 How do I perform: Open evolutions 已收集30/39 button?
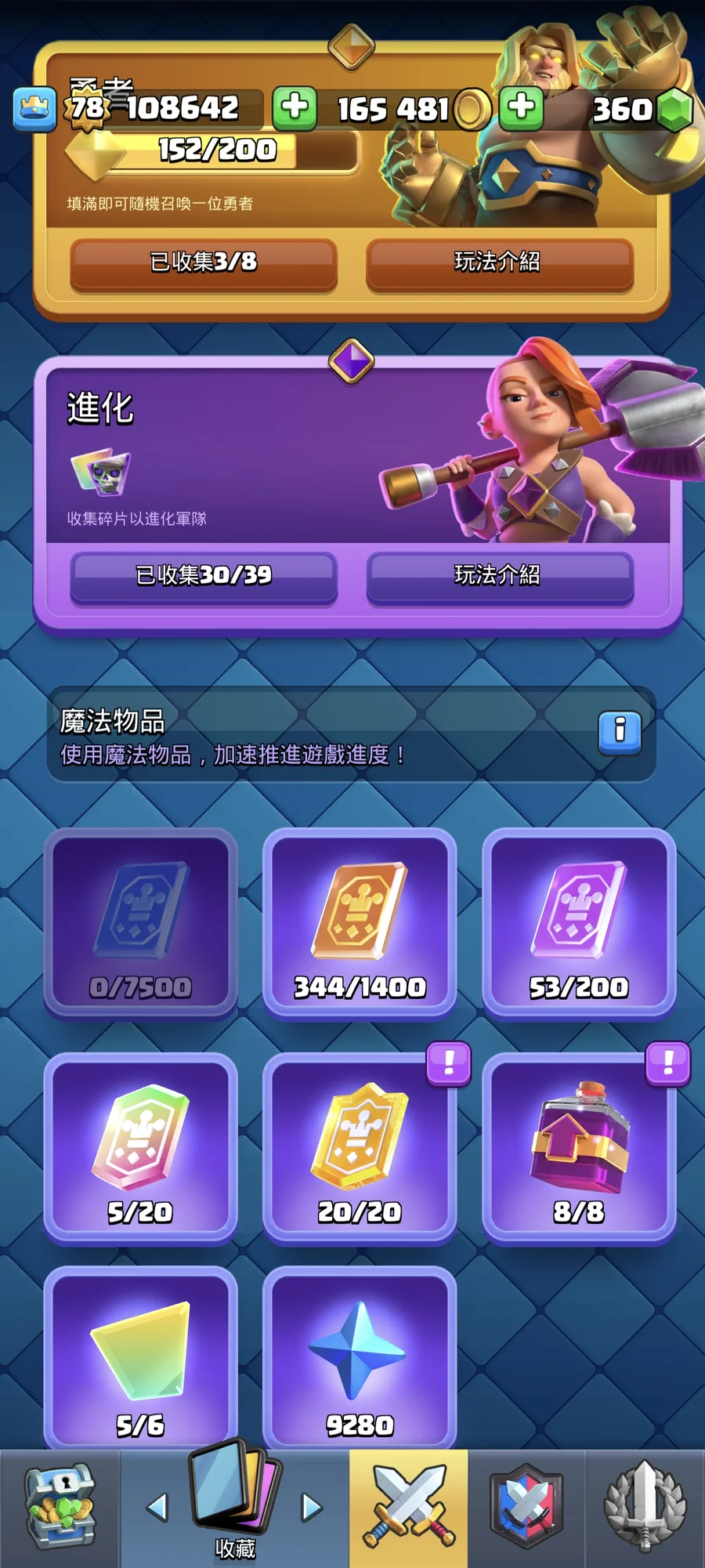(x=204, y=576)
